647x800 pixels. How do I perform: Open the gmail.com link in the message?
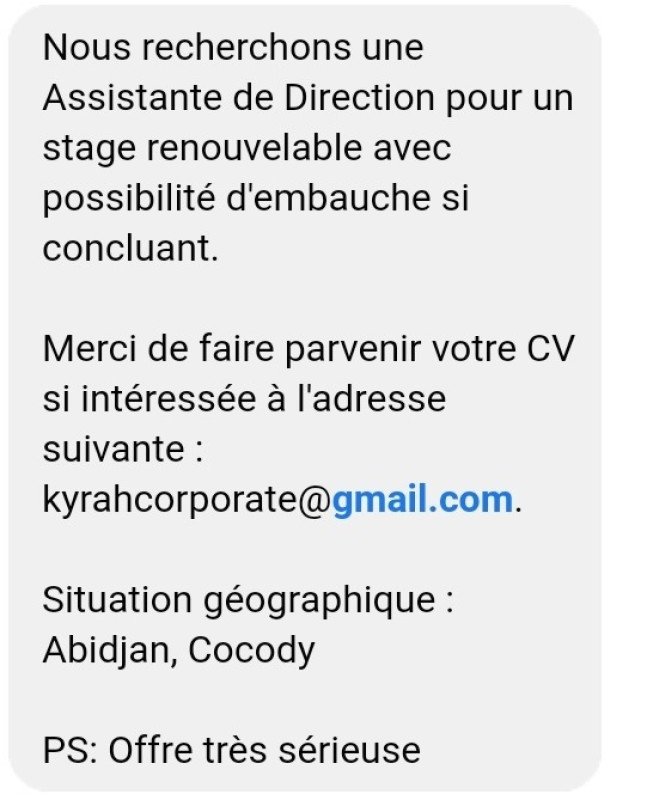[422, 499]
